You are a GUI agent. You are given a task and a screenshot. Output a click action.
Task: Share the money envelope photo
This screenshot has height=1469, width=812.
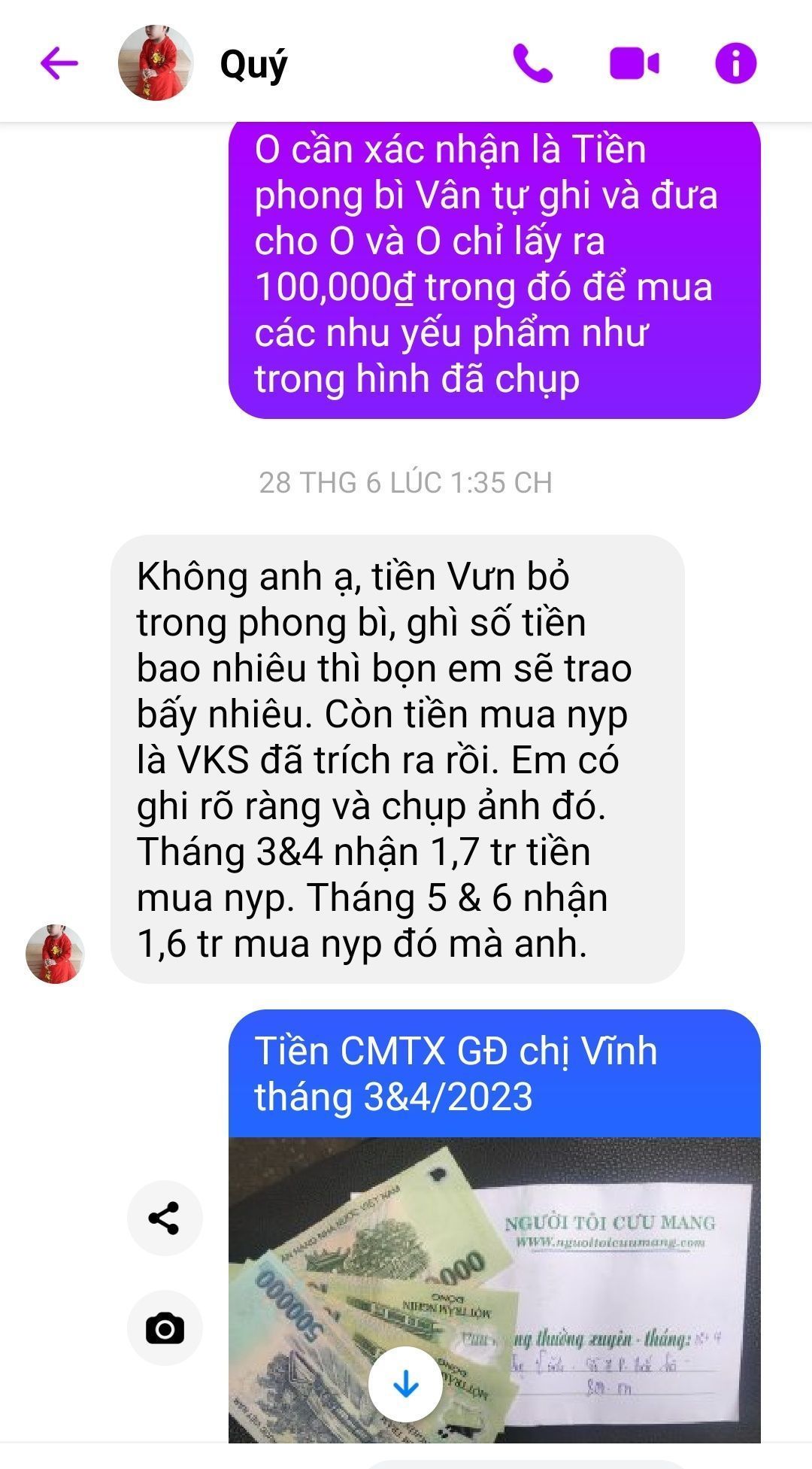[x=165, y=1218]
